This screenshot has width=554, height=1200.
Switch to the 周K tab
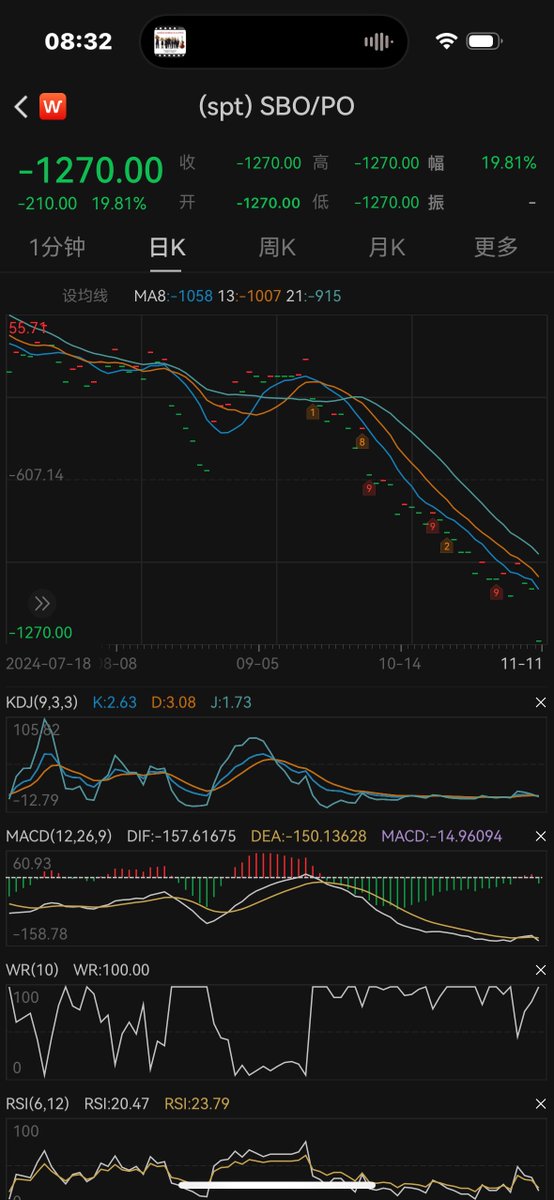point(277,247)
